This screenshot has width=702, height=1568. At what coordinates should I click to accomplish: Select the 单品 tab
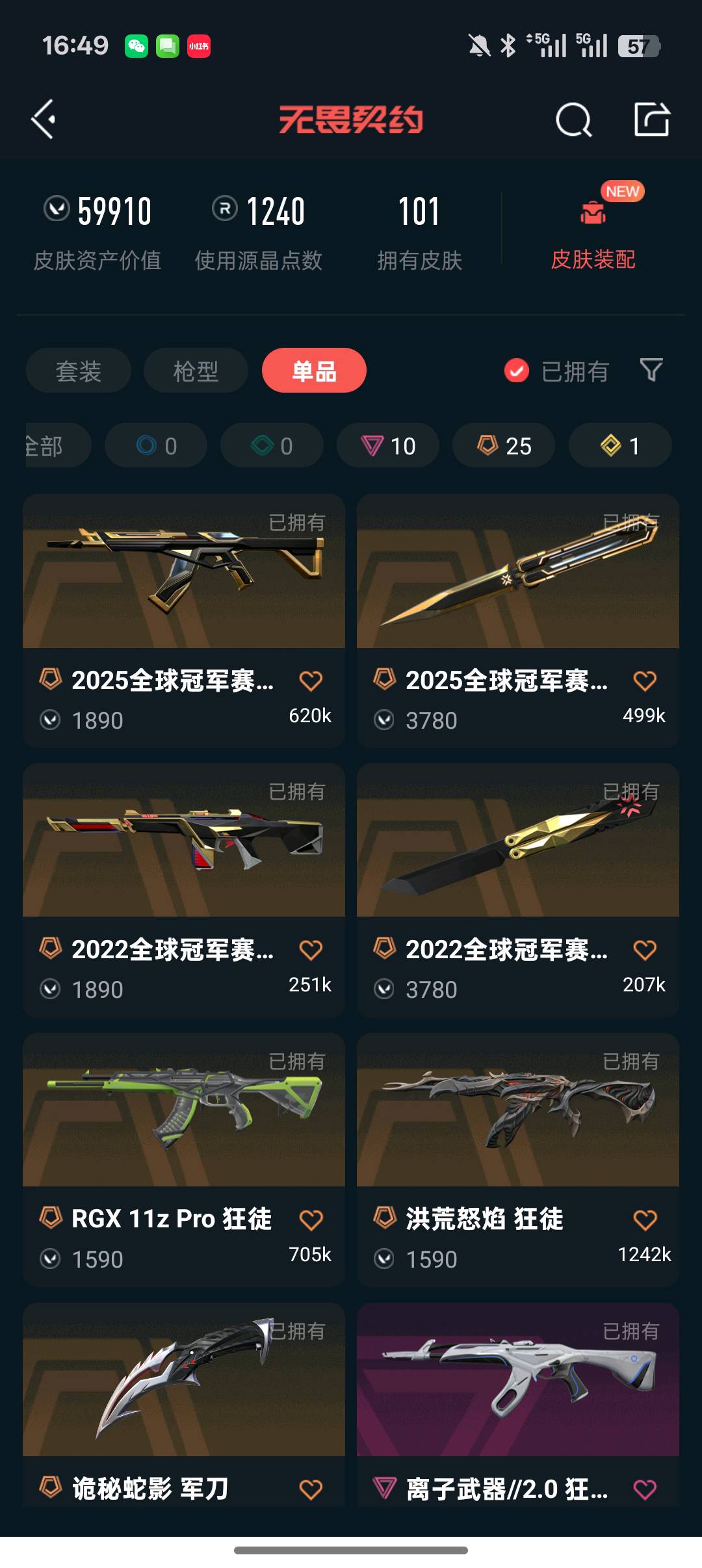(314, 371)
